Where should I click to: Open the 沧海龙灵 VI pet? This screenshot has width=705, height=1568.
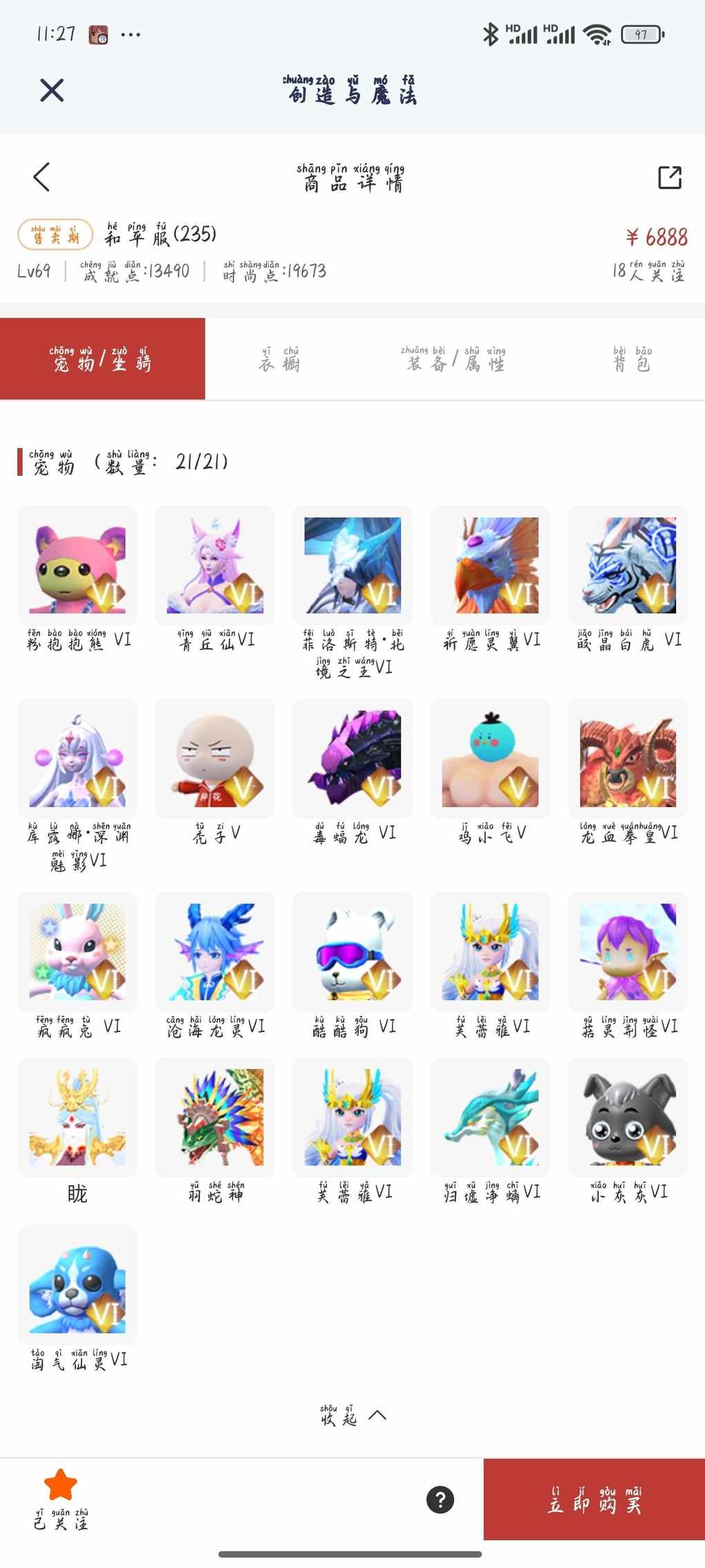[215, 952]
